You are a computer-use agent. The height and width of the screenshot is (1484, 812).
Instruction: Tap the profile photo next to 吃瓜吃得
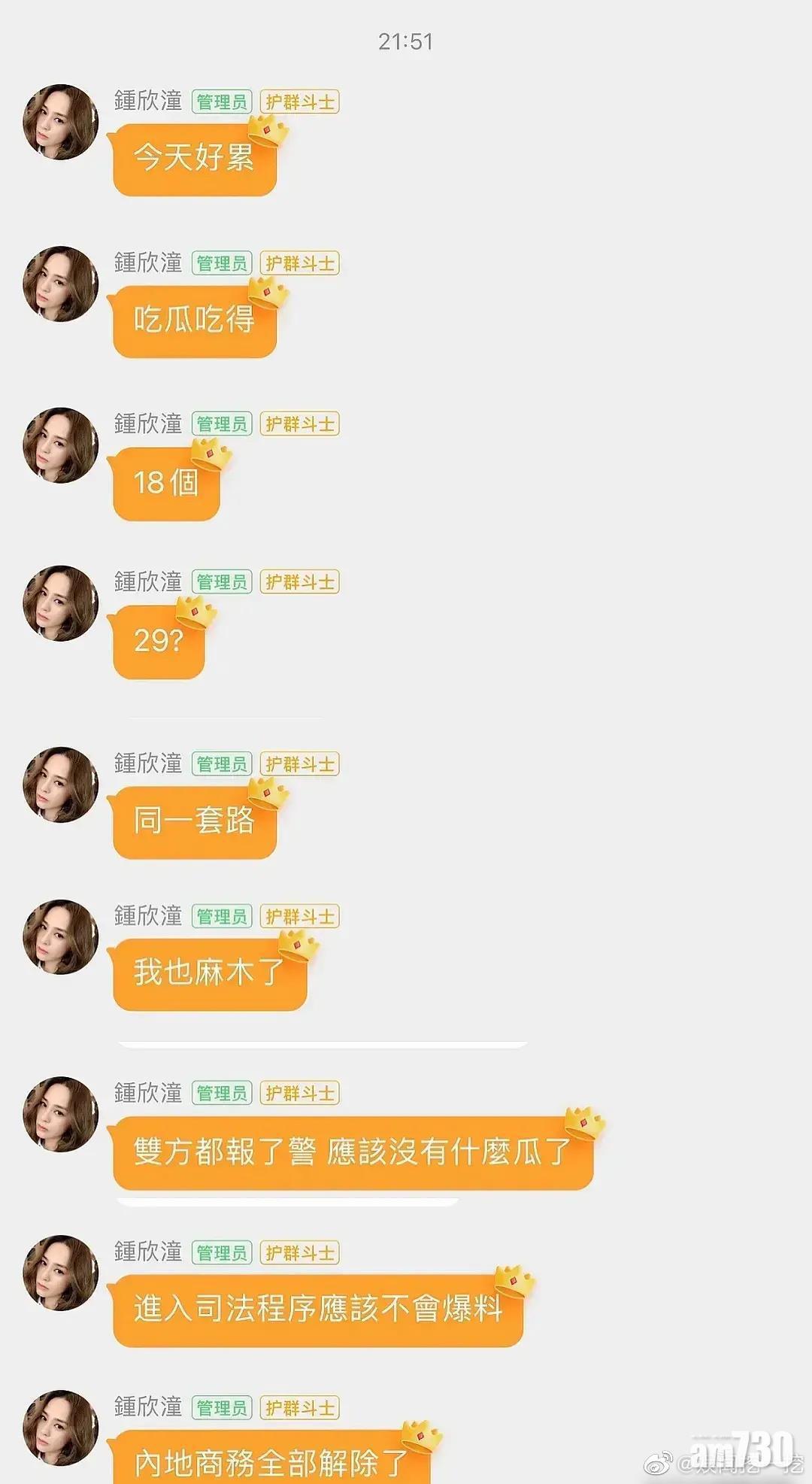point(61,284)
